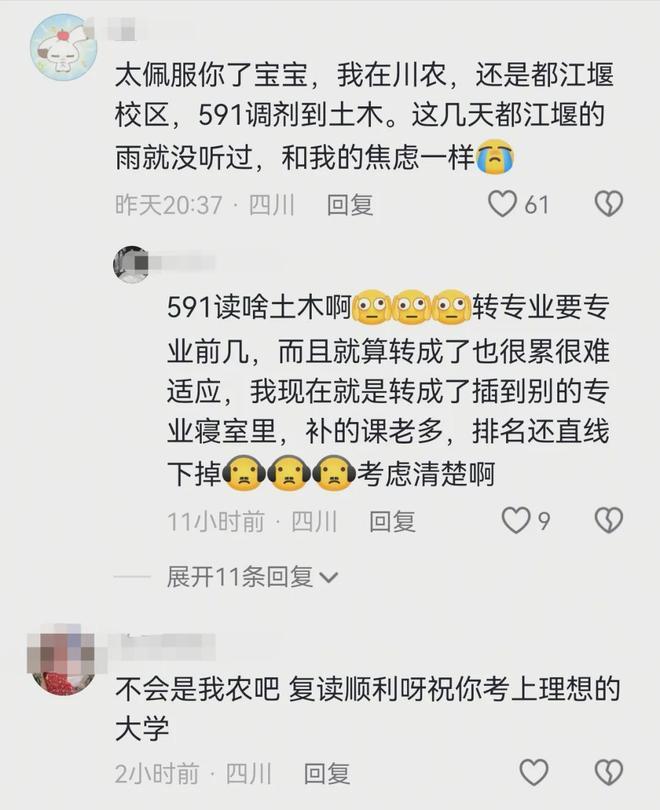Open avatar of the 不会是我农吧 commenter
The width and height of the screenshot is (660, 810).
tap(63, 661)
